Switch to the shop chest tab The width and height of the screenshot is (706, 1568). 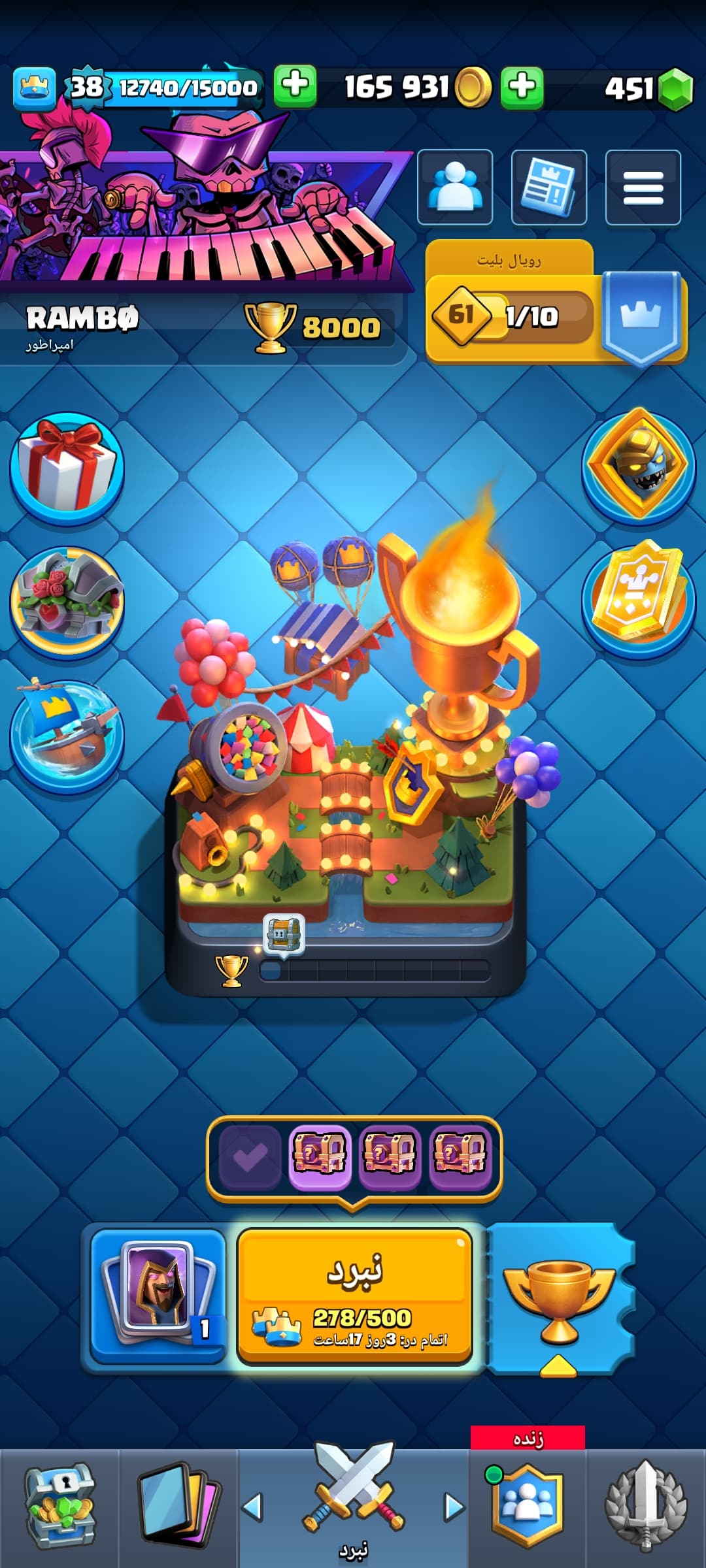point(59,1506)
